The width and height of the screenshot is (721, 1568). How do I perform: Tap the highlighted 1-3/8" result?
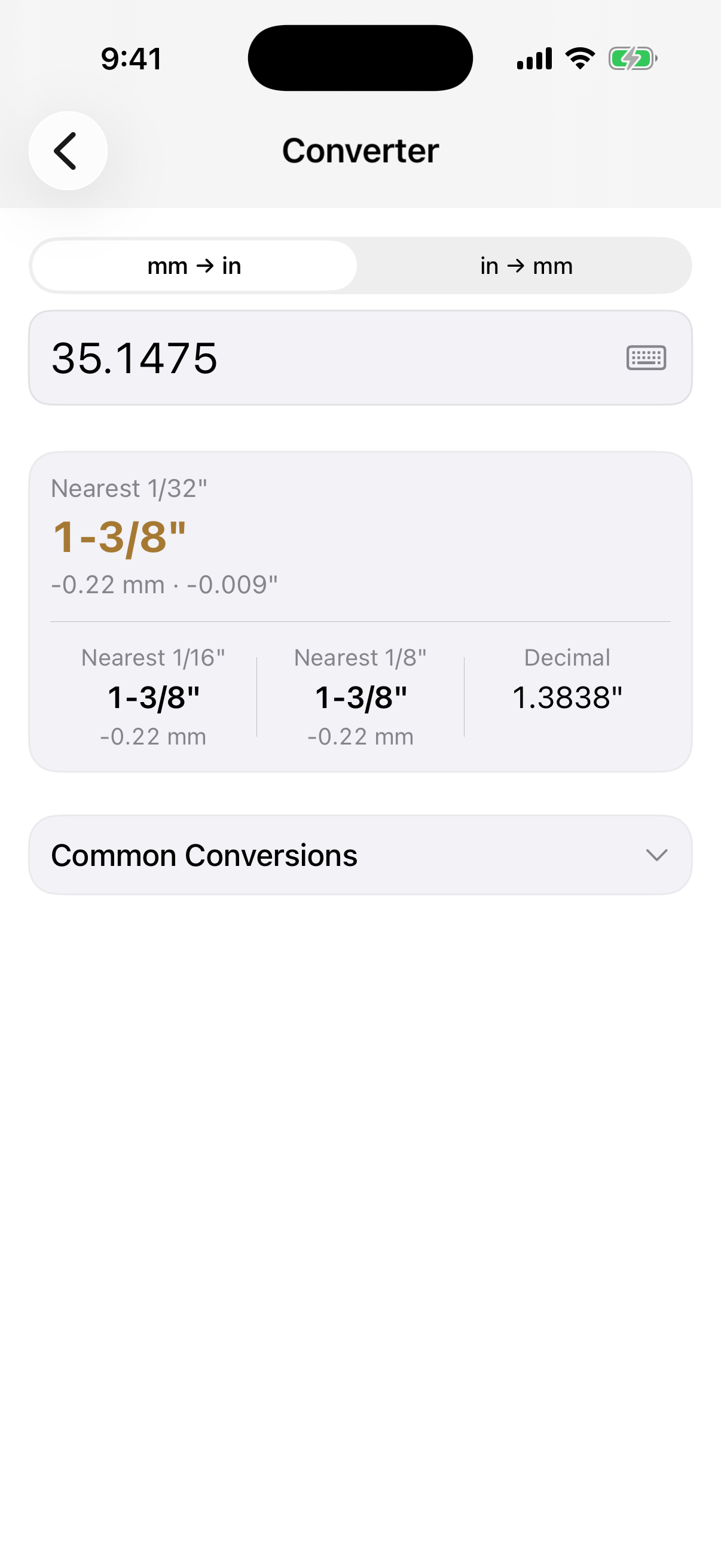coord(119,537)
